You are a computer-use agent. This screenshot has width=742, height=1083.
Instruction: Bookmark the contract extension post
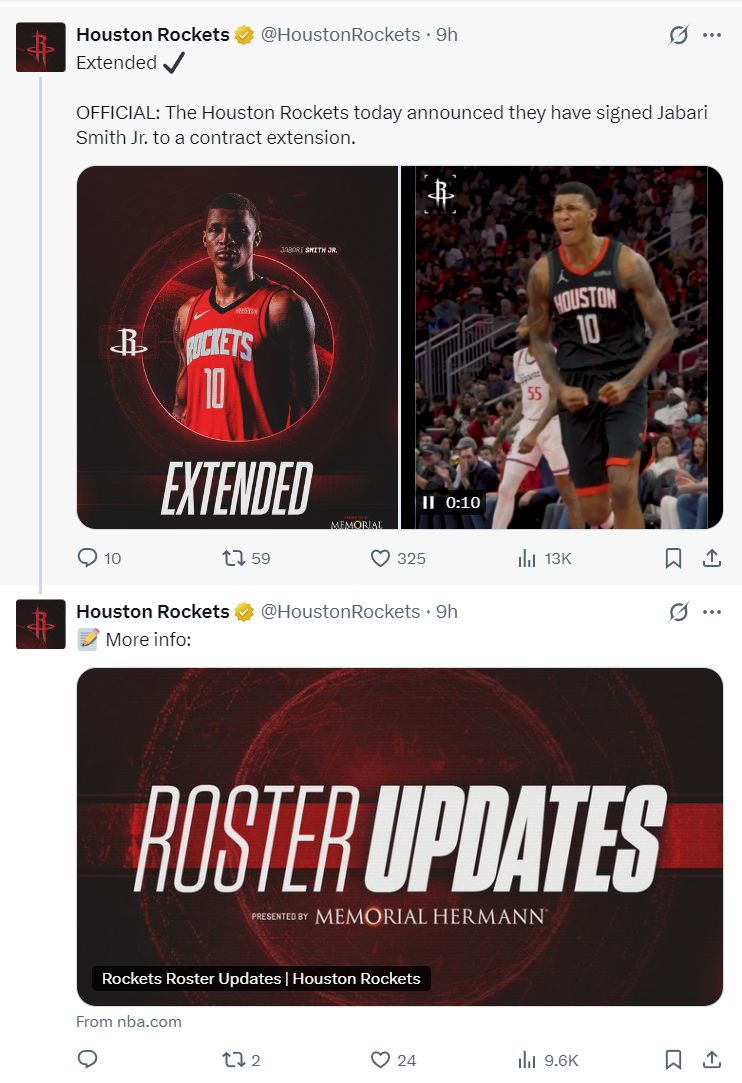[673, 558]
